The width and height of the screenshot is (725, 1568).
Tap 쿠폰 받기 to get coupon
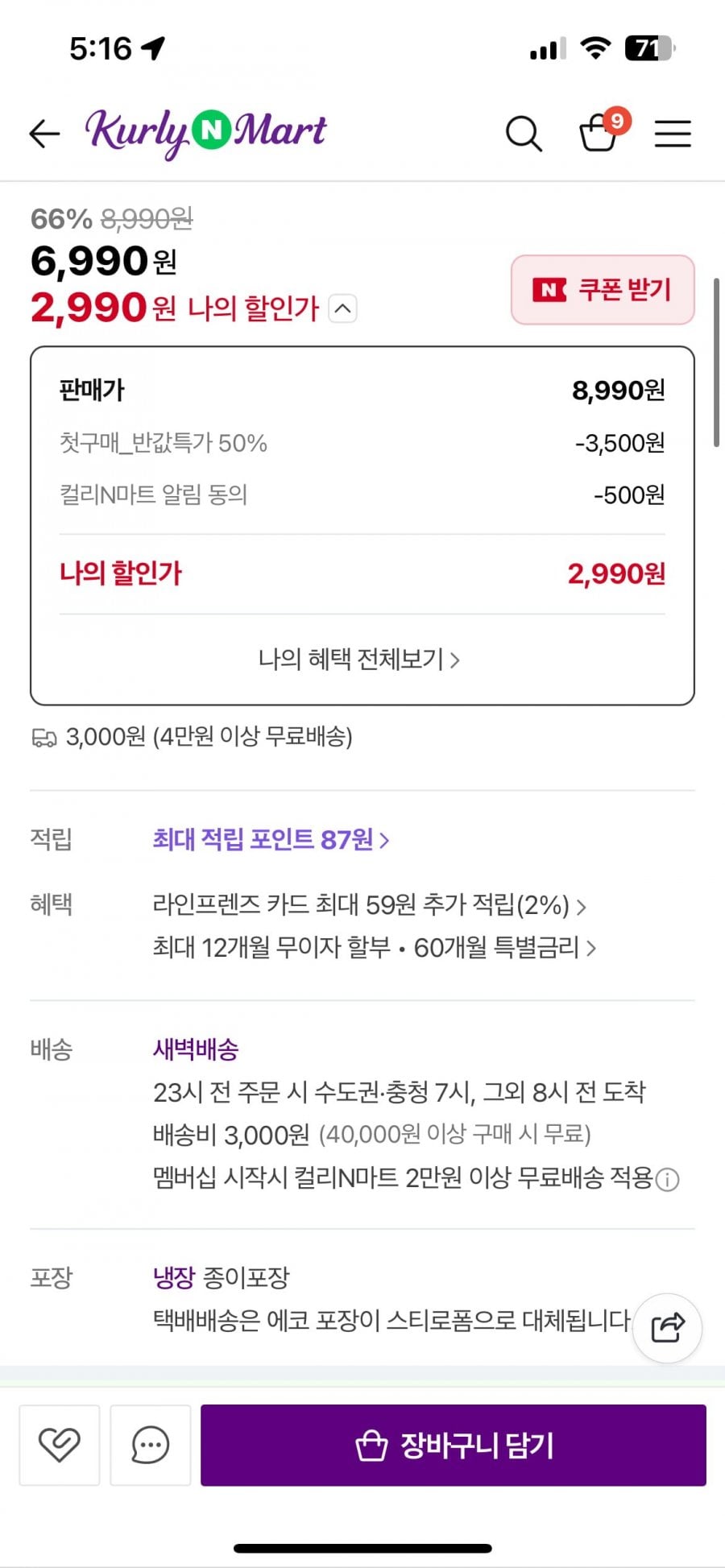(603, 290)
